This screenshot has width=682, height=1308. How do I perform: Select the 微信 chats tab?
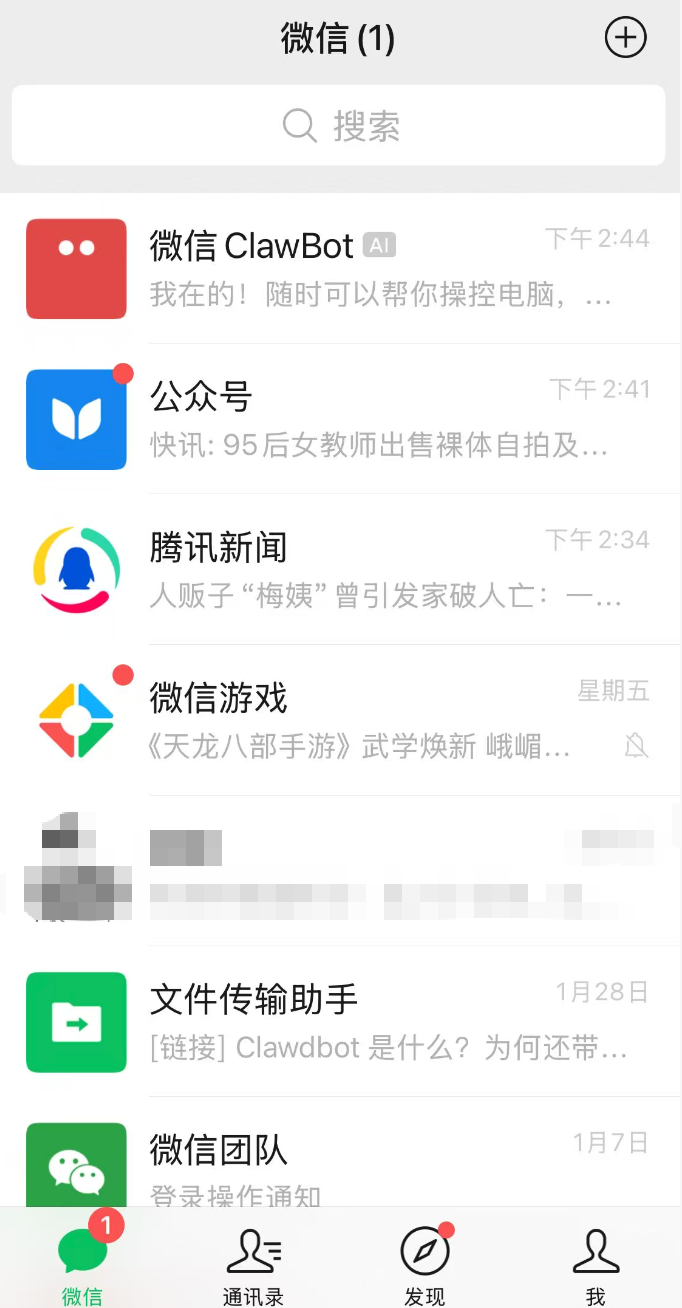[83, 1266]
